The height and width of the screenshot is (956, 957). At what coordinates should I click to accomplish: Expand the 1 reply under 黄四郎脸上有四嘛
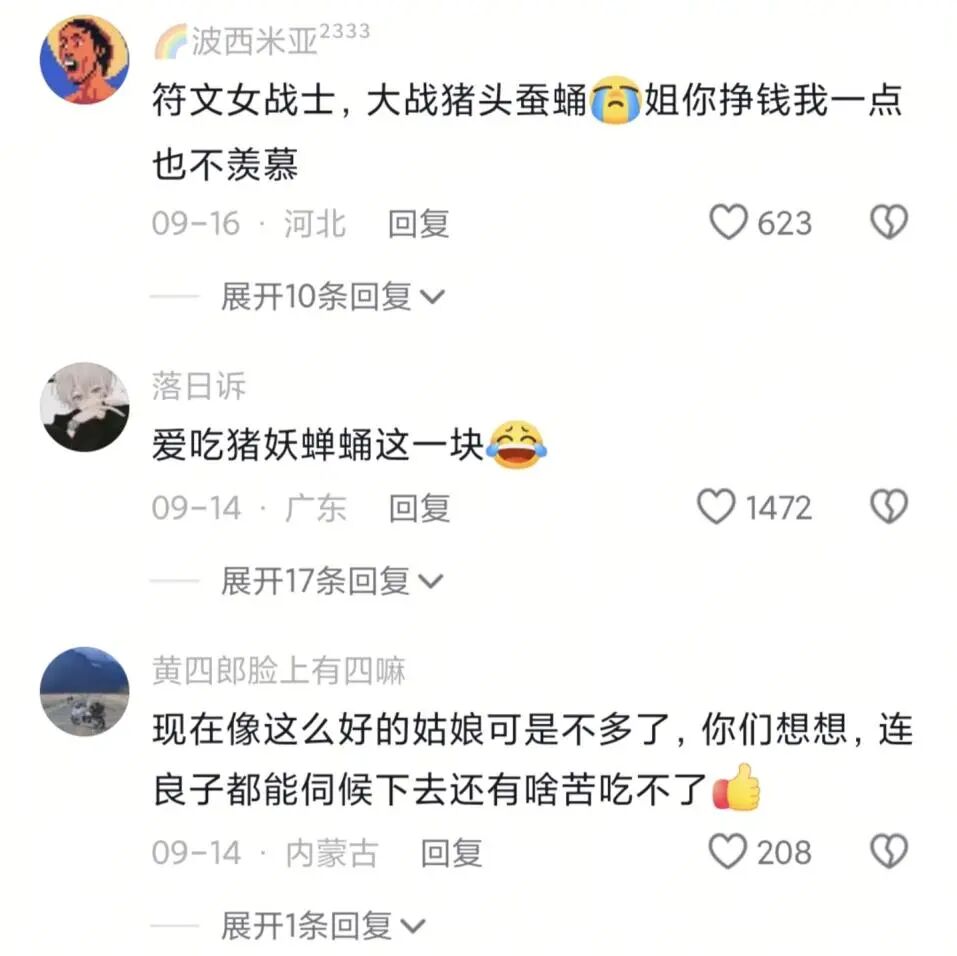[x=323, y=926]
